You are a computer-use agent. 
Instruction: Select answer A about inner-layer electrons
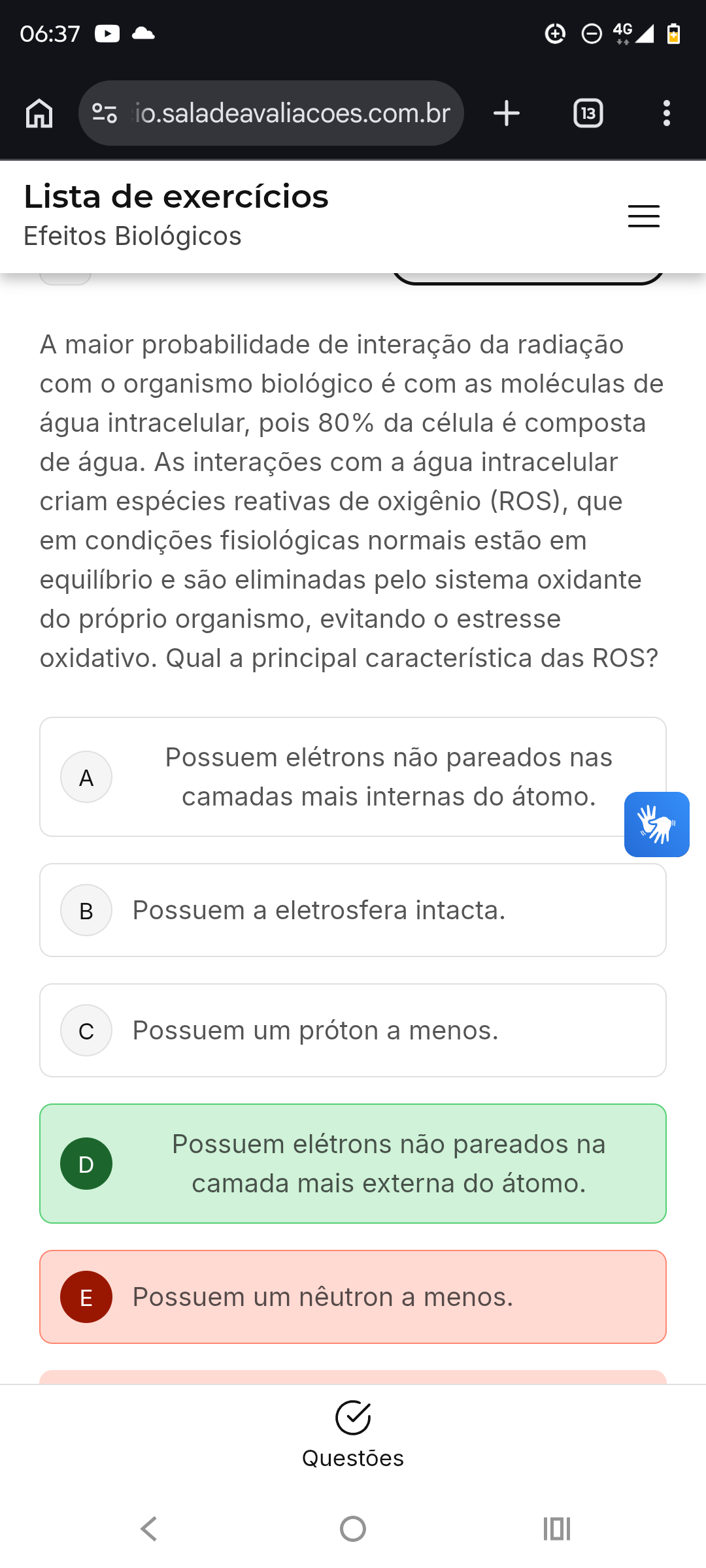(x=353, y=777)
